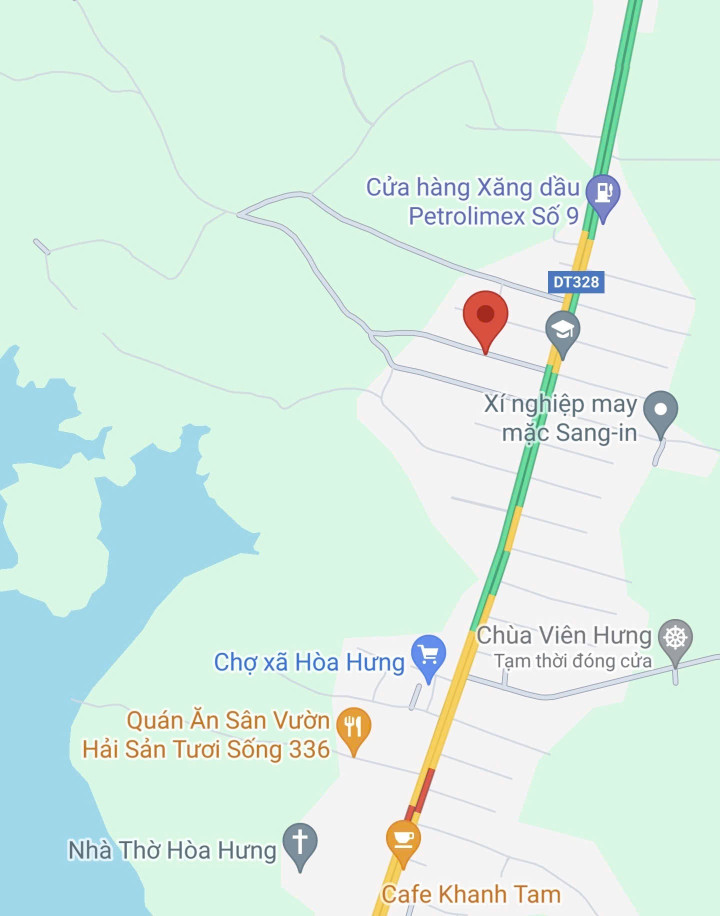
Task: Open the school marker near DT328
Action: pos(563,331)
